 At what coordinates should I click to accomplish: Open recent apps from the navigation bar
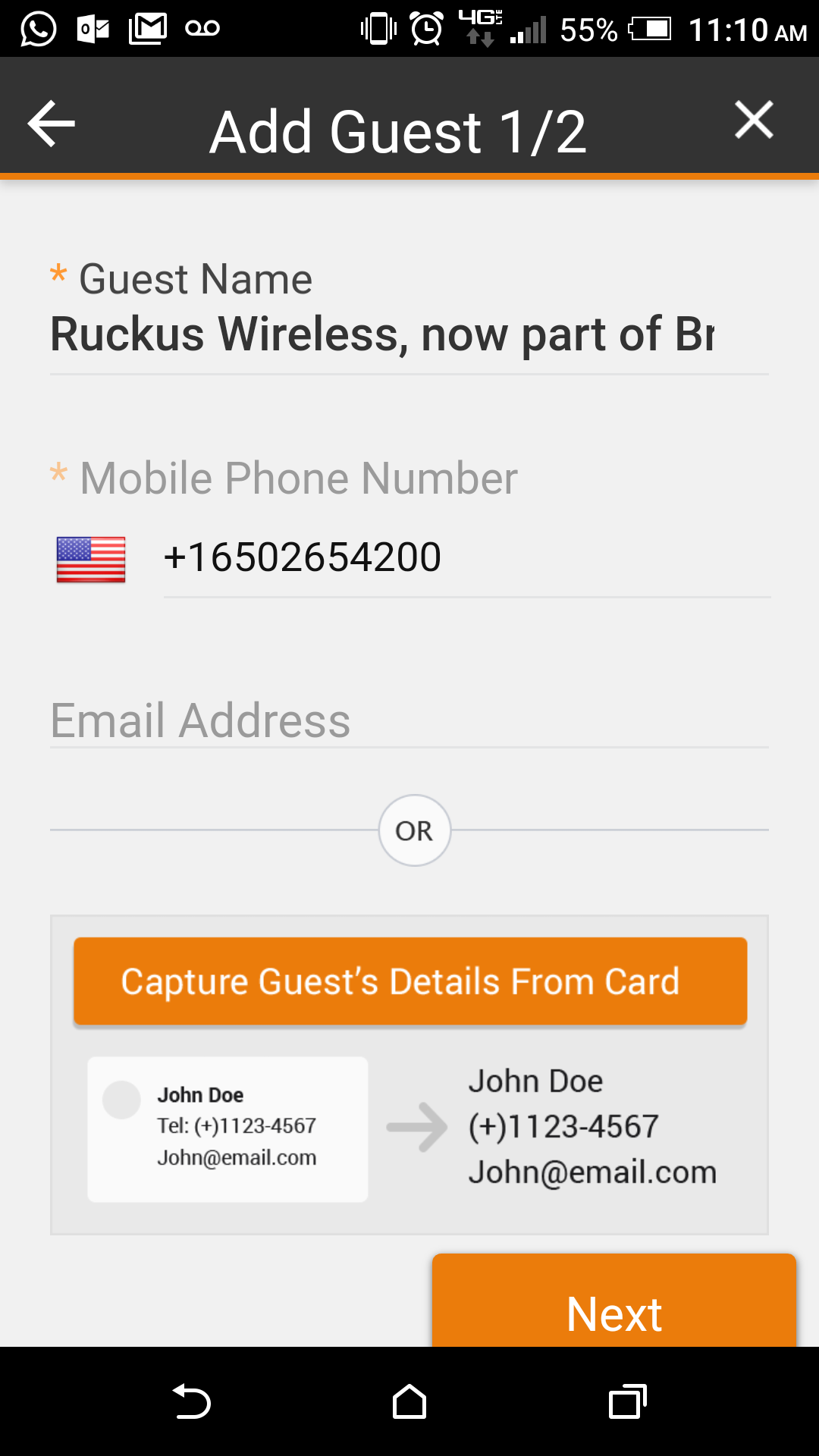tap(627, 1401)
